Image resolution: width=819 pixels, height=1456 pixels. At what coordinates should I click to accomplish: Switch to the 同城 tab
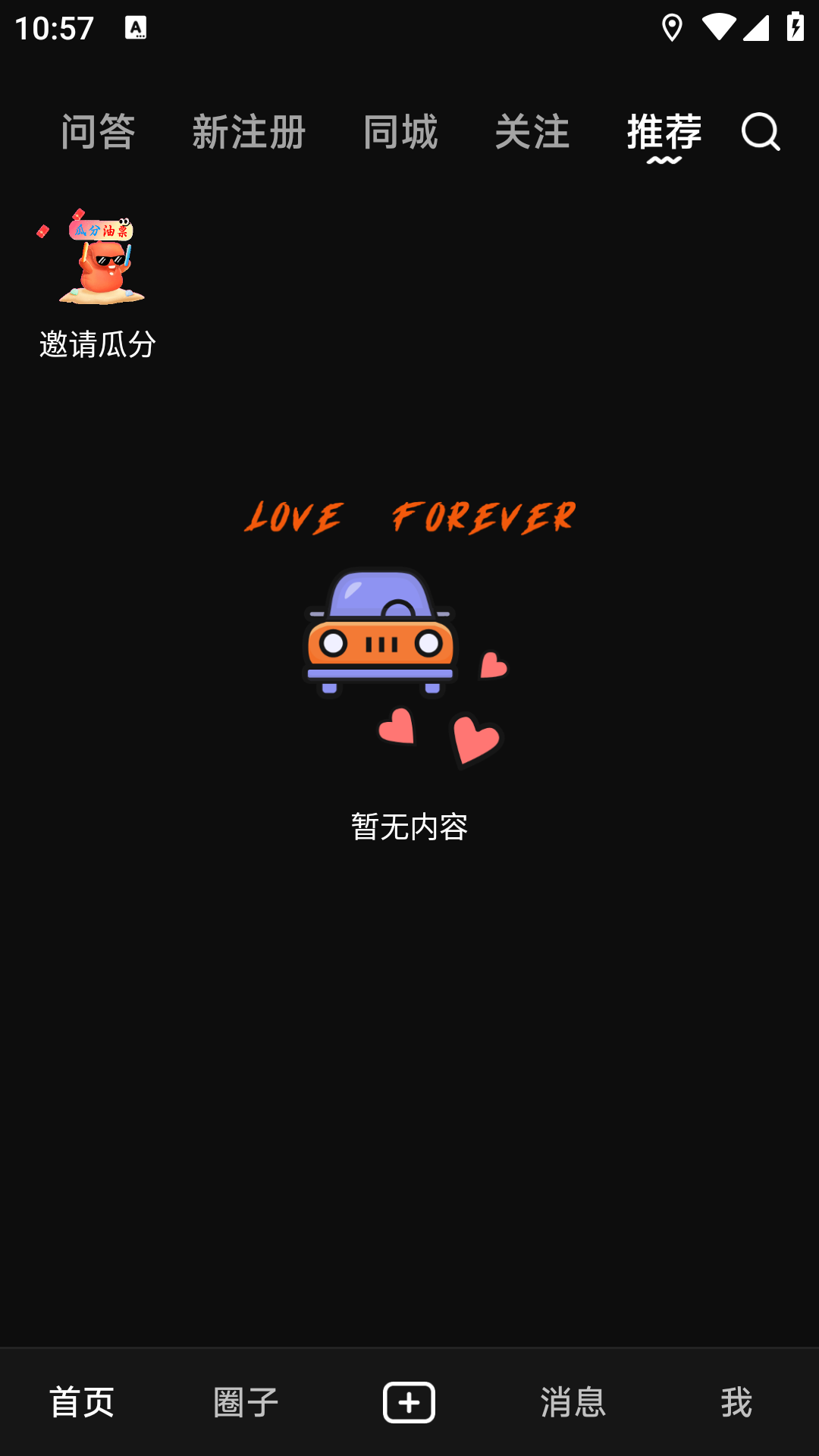(x=400, y=132)
